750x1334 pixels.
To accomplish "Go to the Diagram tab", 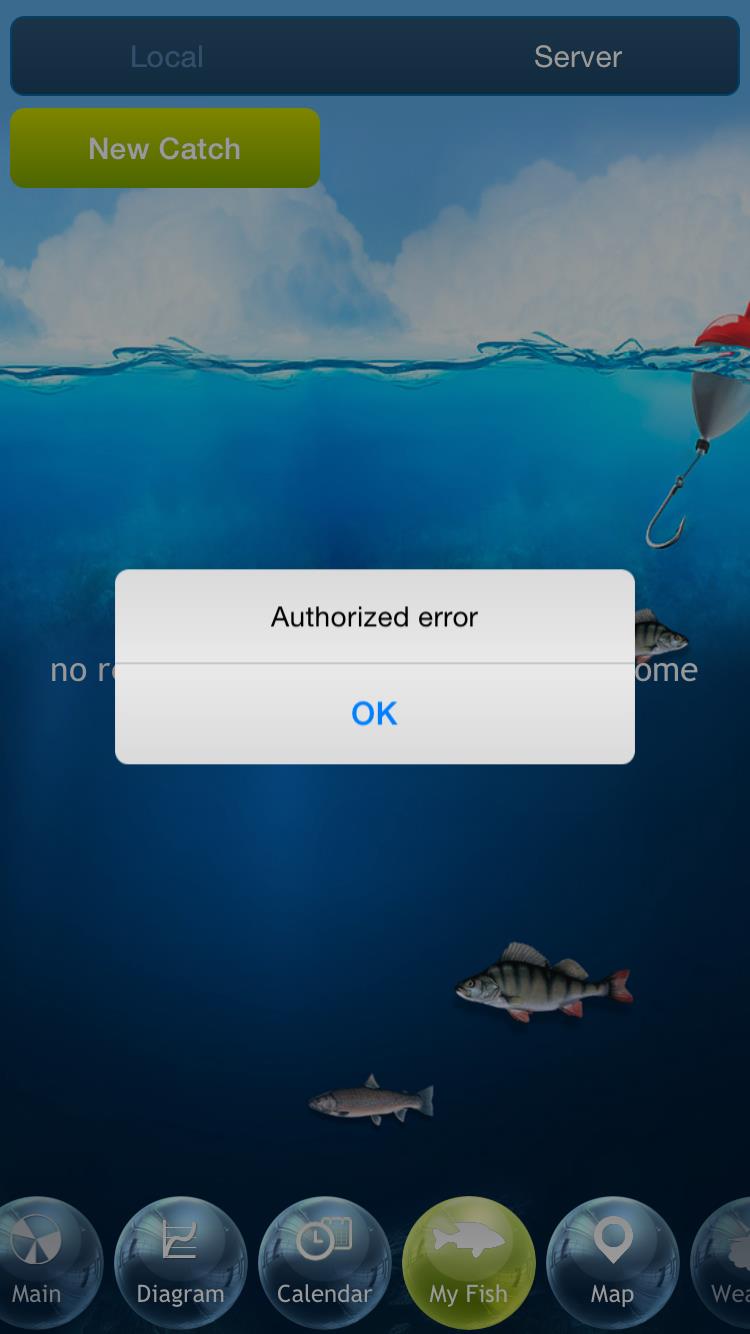I will tap(181, 1263).
